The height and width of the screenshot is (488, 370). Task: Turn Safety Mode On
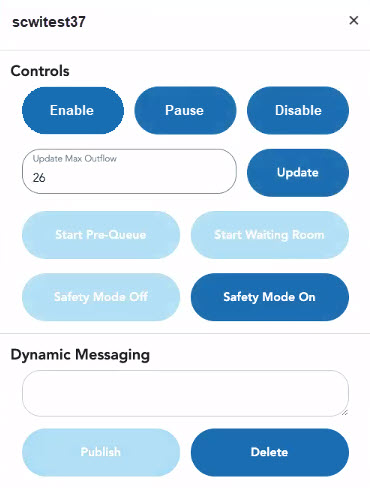pos(270,297)
